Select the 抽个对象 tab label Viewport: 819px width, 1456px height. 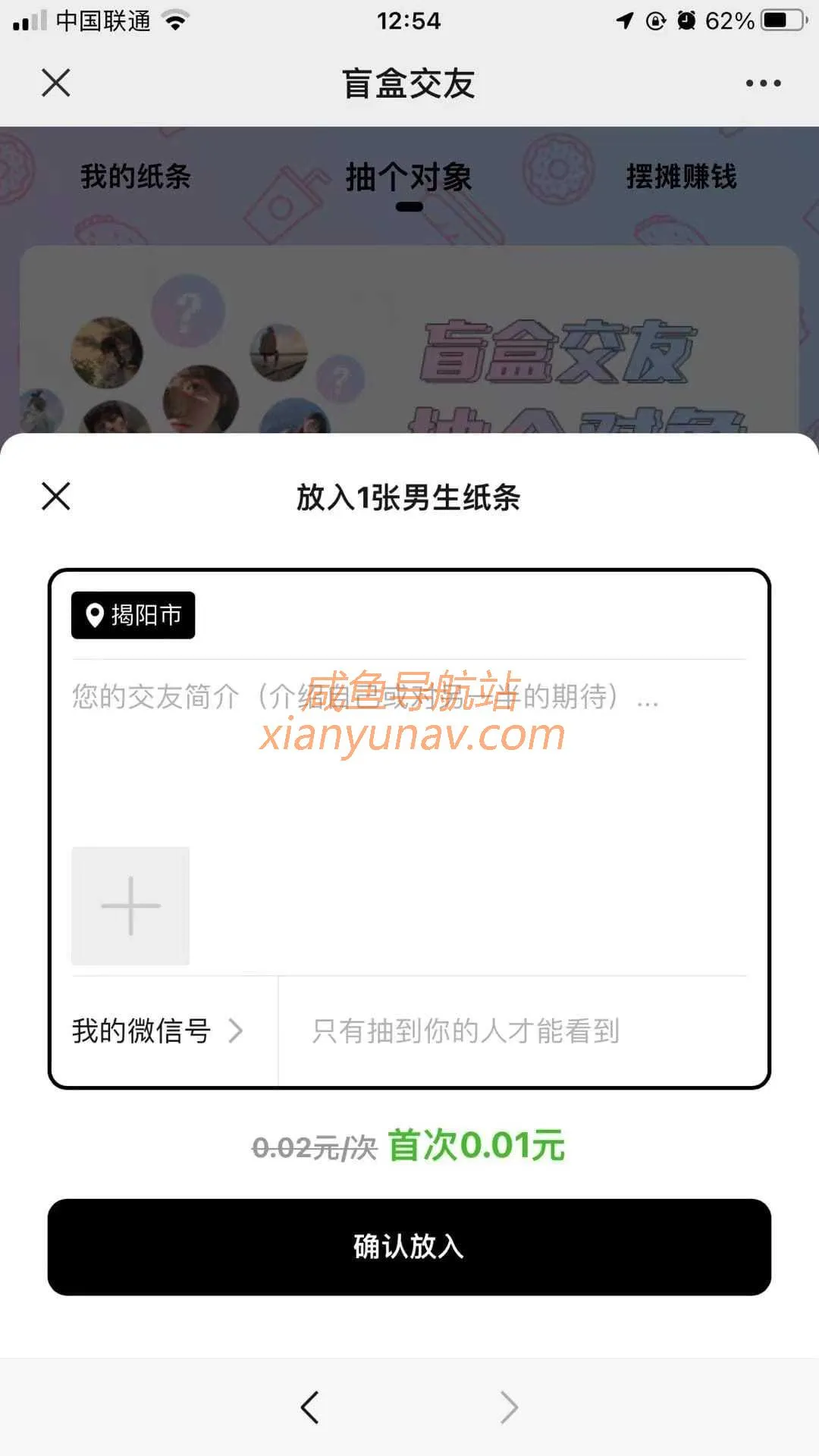[409, 177]
